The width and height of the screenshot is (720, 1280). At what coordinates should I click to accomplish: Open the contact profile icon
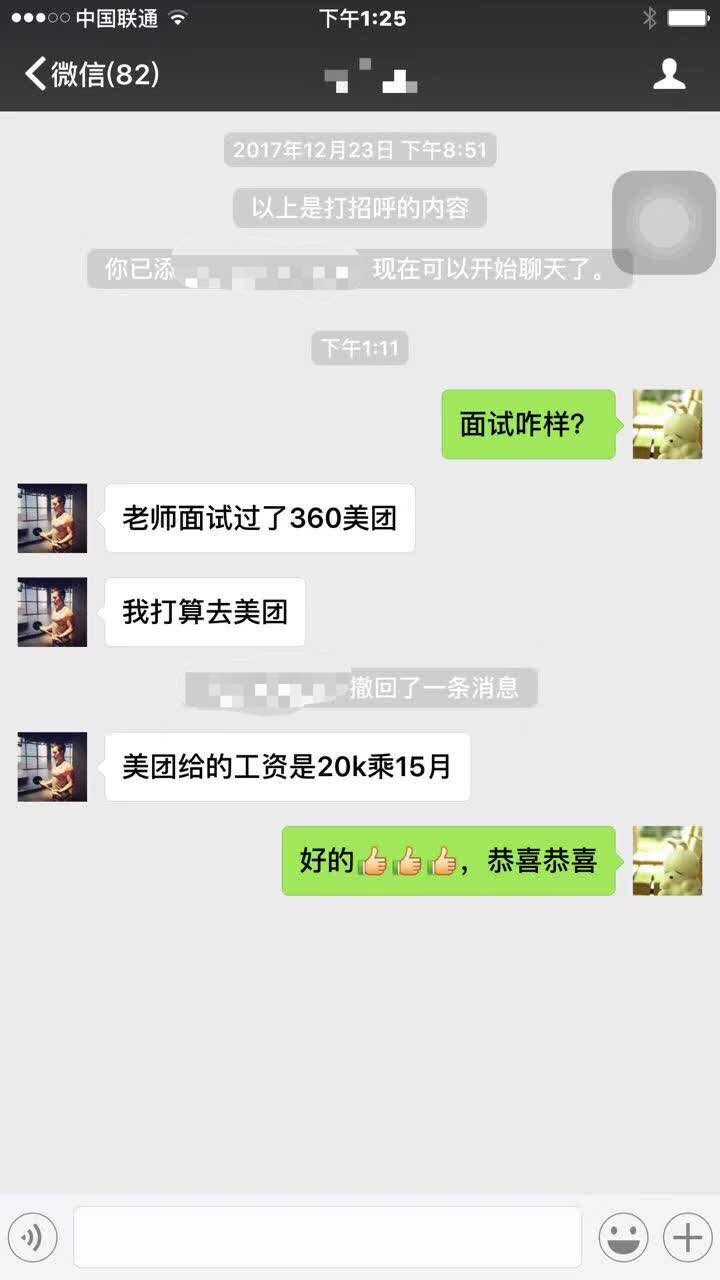point(669,74)
